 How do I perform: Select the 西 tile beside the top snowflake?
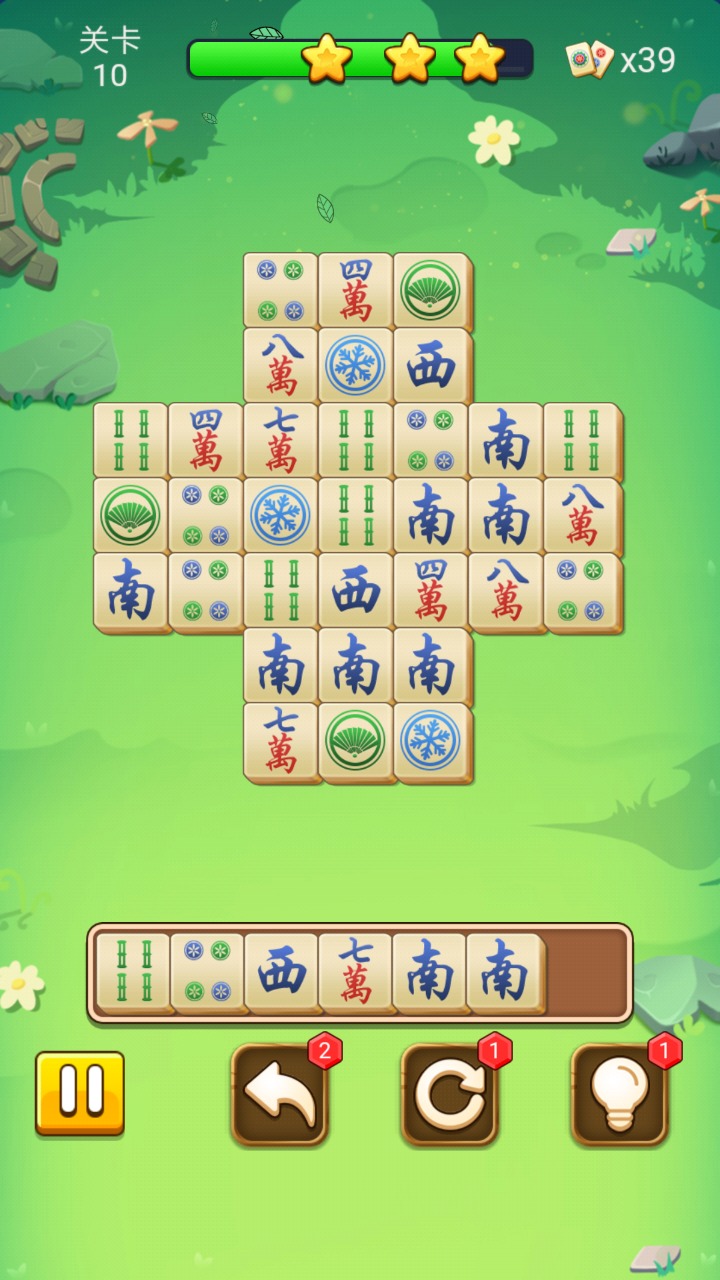click(x=431, y=364)
